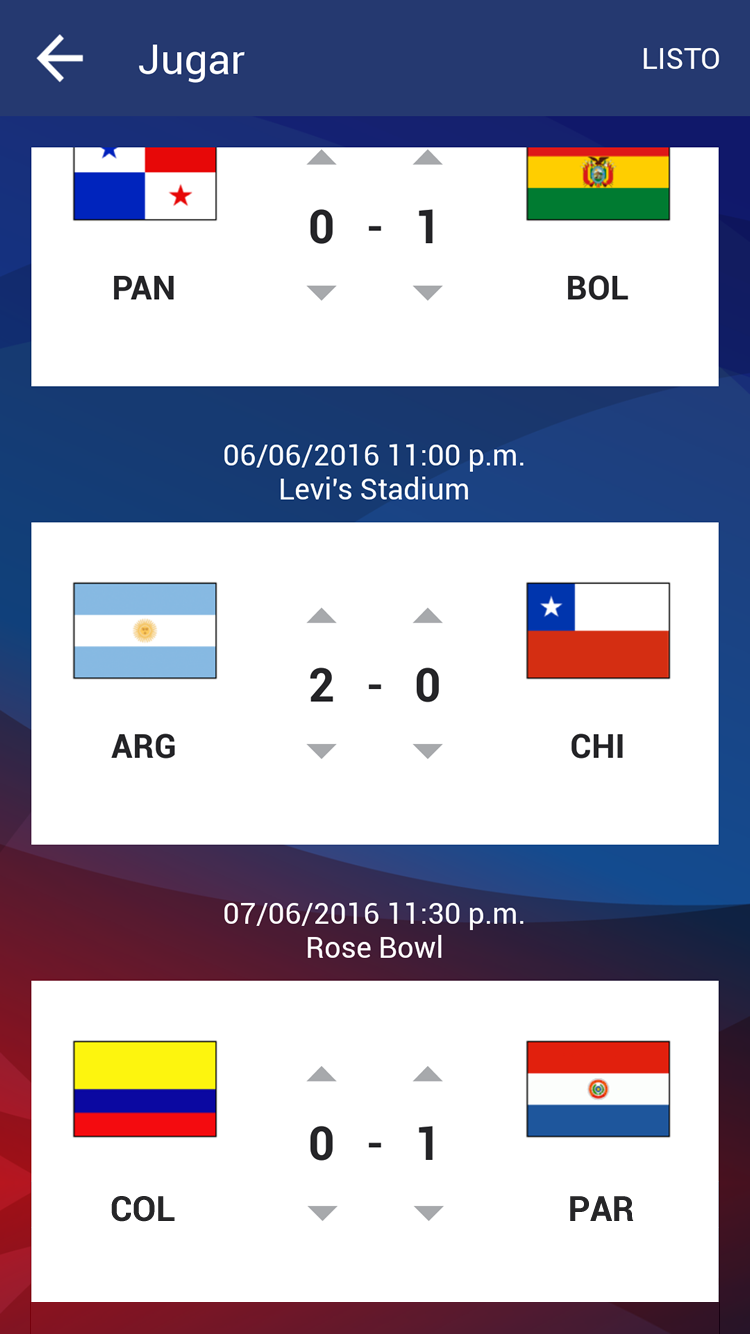Decrease Panama's predicted goals
The image size is (750, 1334).
pos(321,292)
